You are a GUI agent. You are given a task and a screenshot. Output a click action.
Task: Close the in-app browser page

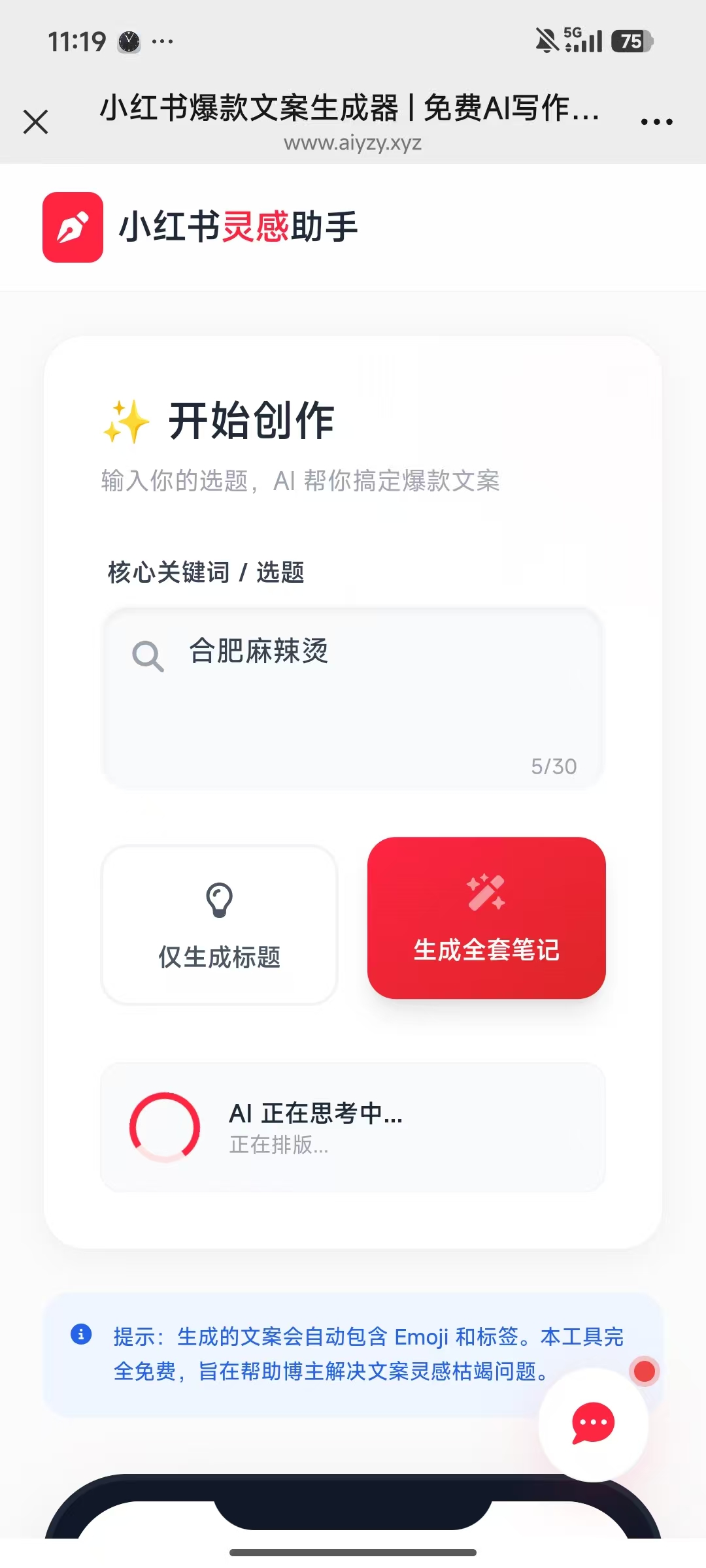[36, 122]
